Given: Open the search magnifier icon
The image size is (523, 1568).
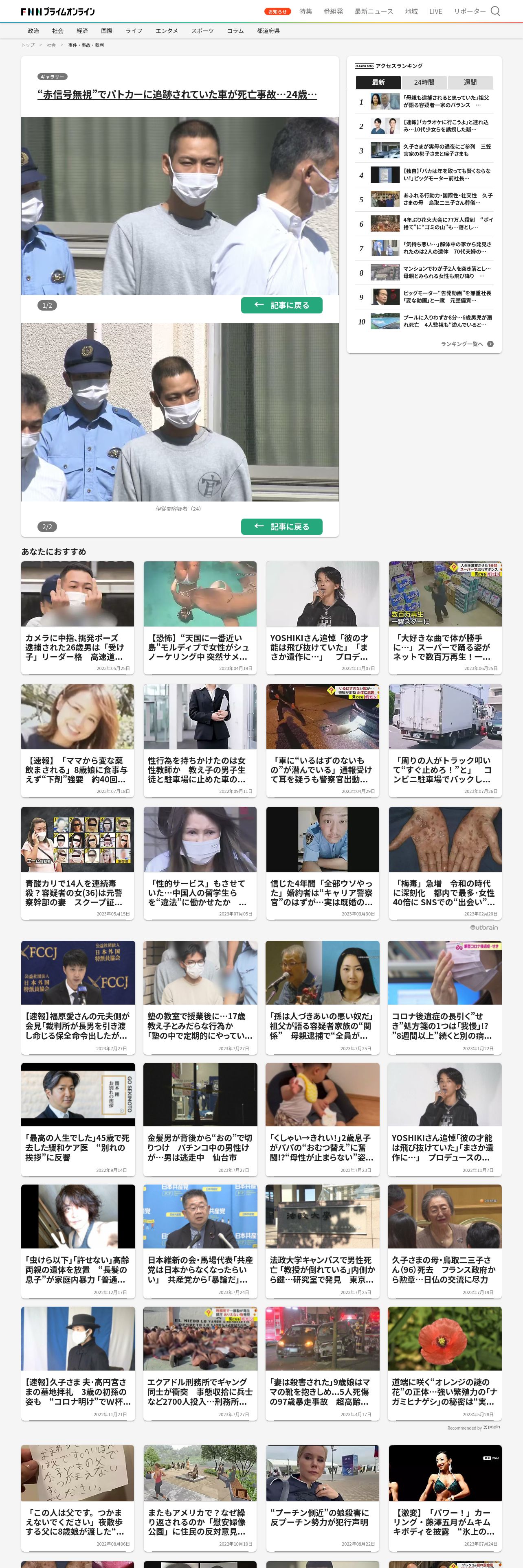Looking at the screenshot, I should [x=495, y=11].
